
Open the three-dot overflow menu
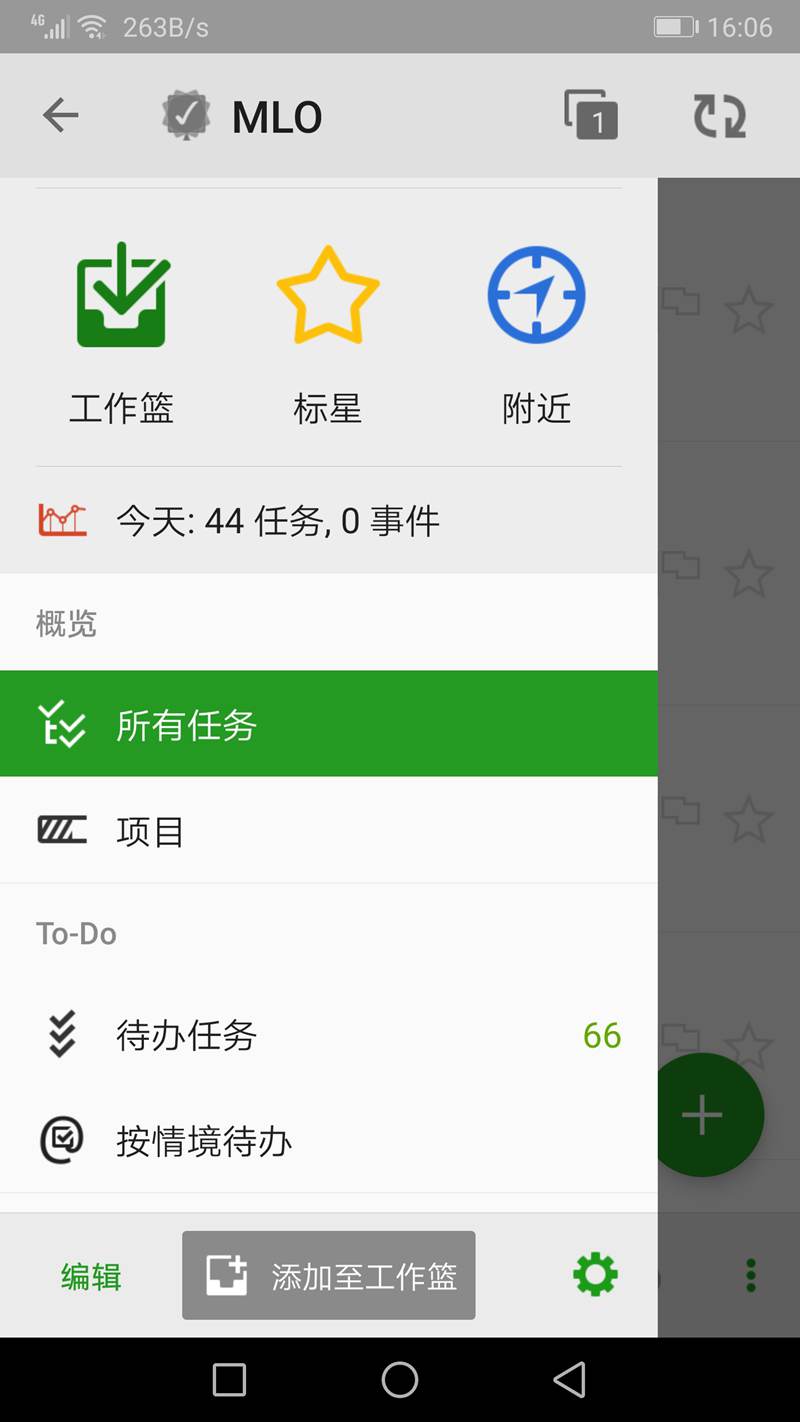(x=751, y=1276)
